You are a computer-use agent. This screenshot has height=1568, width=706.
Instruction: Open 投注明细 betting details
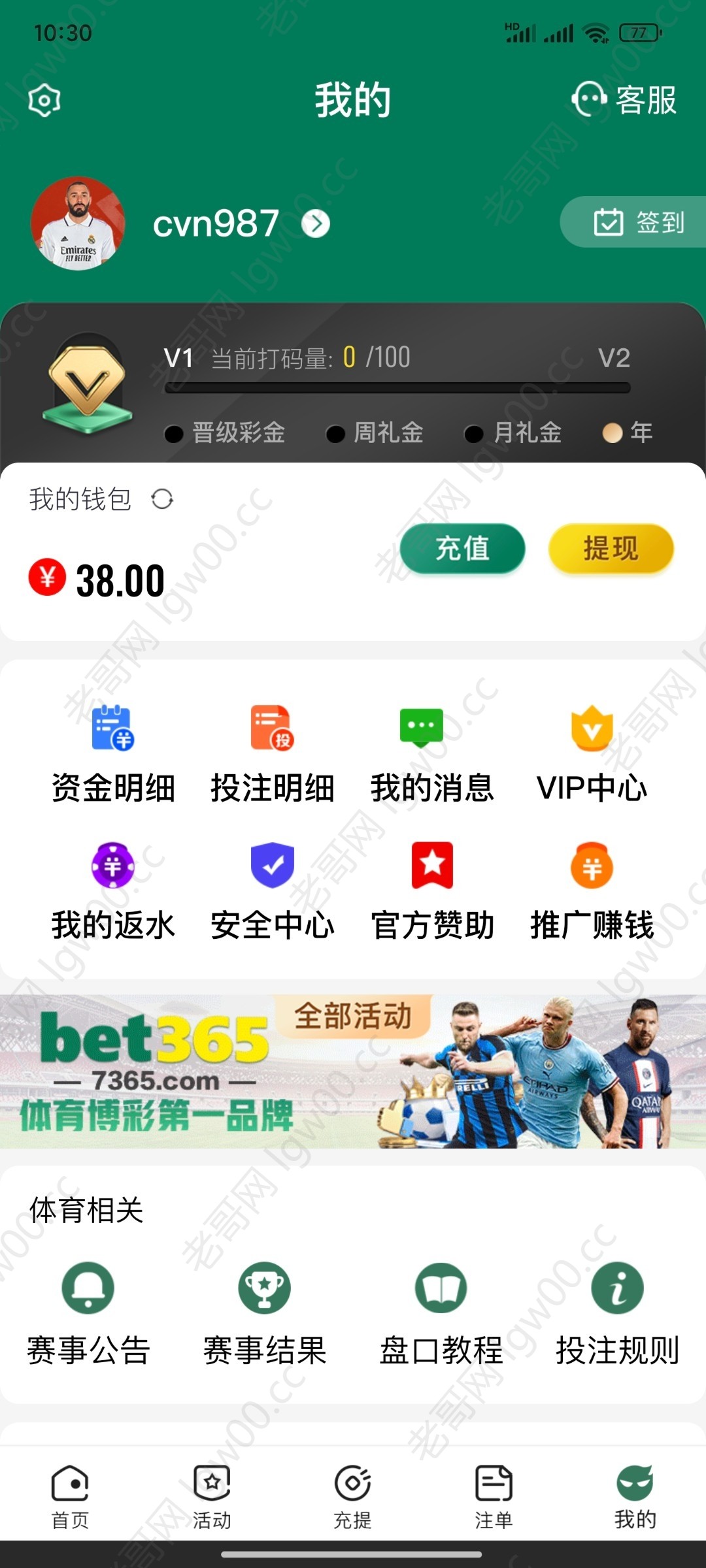tap(273, 755)
